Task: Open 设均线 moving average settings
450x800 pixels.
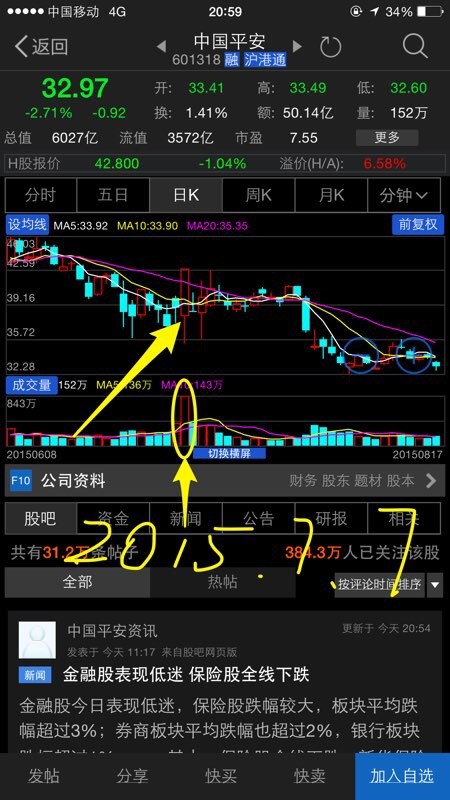Action: 27,225
